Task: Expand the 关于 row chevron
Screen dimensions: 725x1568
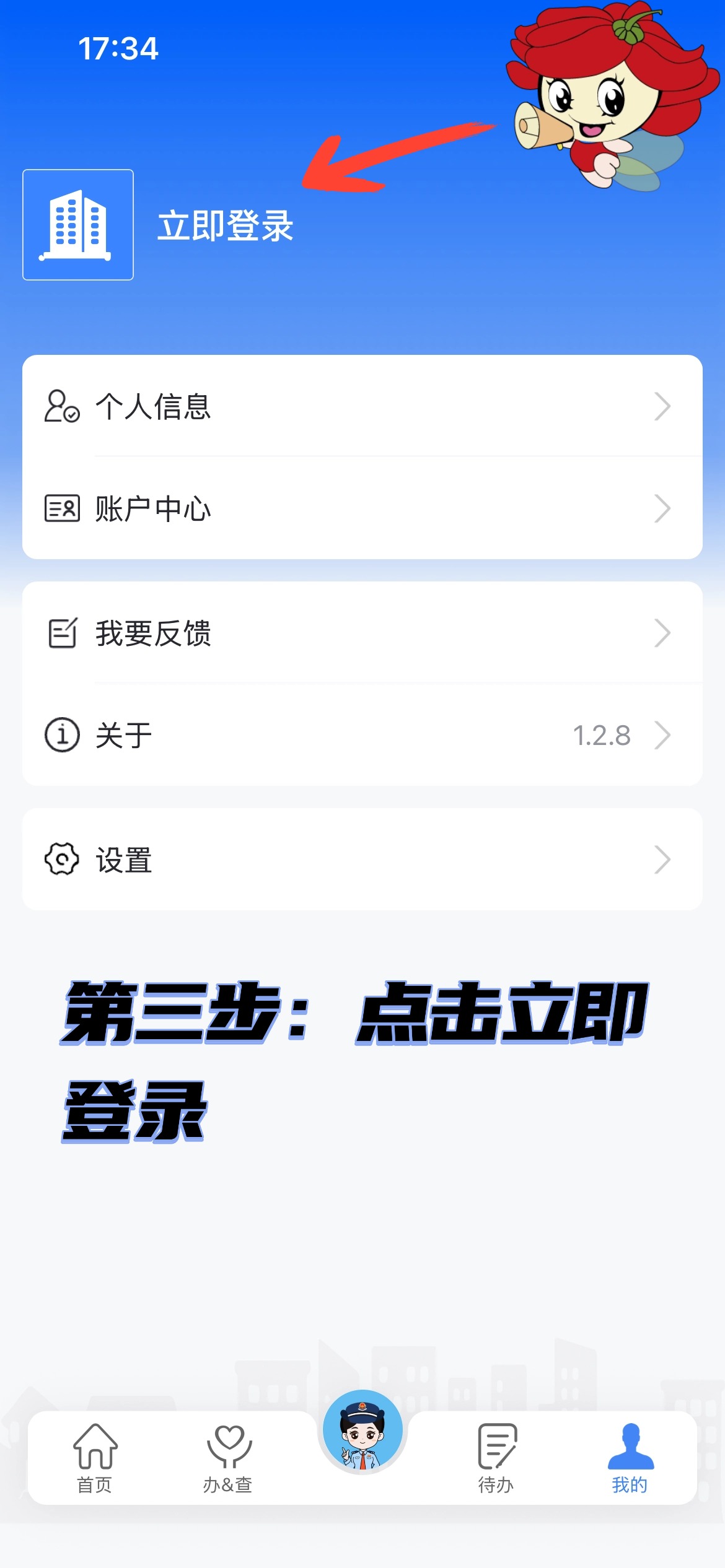Action: pyautogui.click(x=663, y=735)
